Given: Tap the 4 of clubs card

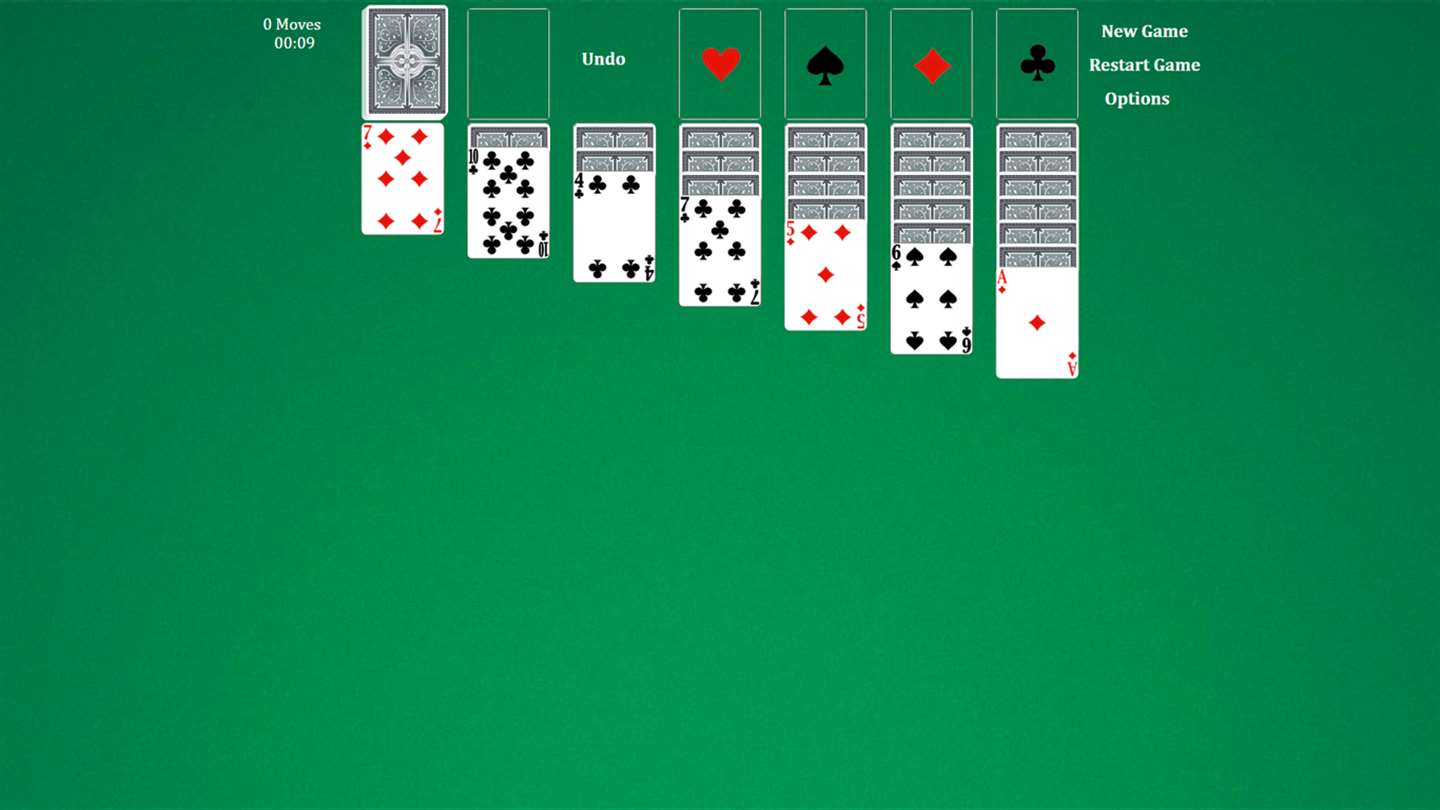Looking at the screenshot, I should pos(614,227).
